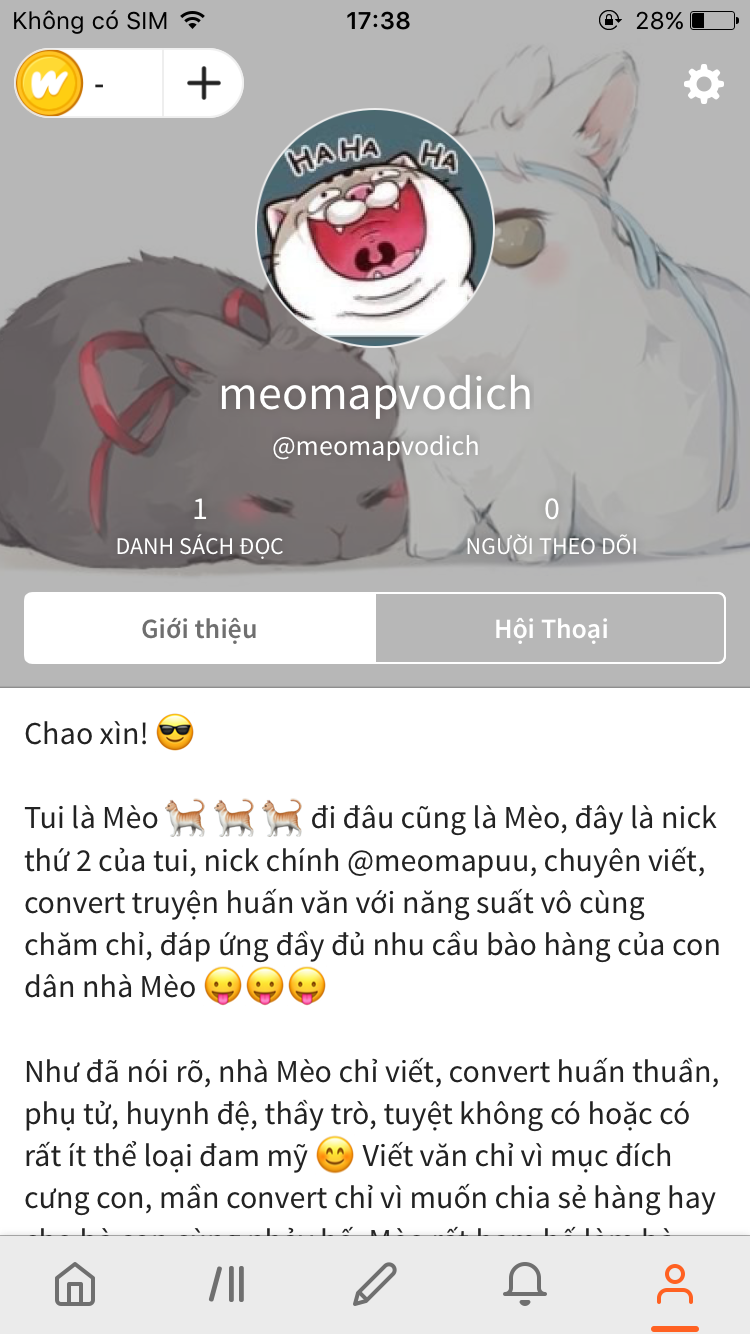Viewport: 750px width, 1334px height.
Task: Go to the Home tab
Action: point(75,1283)
